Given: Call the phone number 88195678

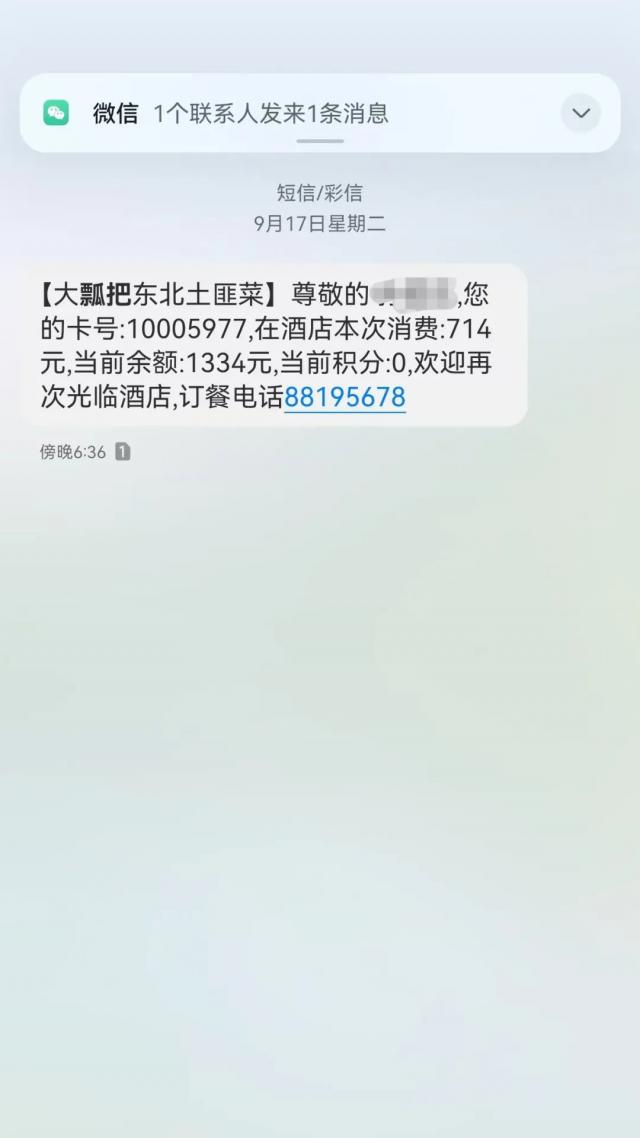Looking at the screenshot, I should [345, 398].
